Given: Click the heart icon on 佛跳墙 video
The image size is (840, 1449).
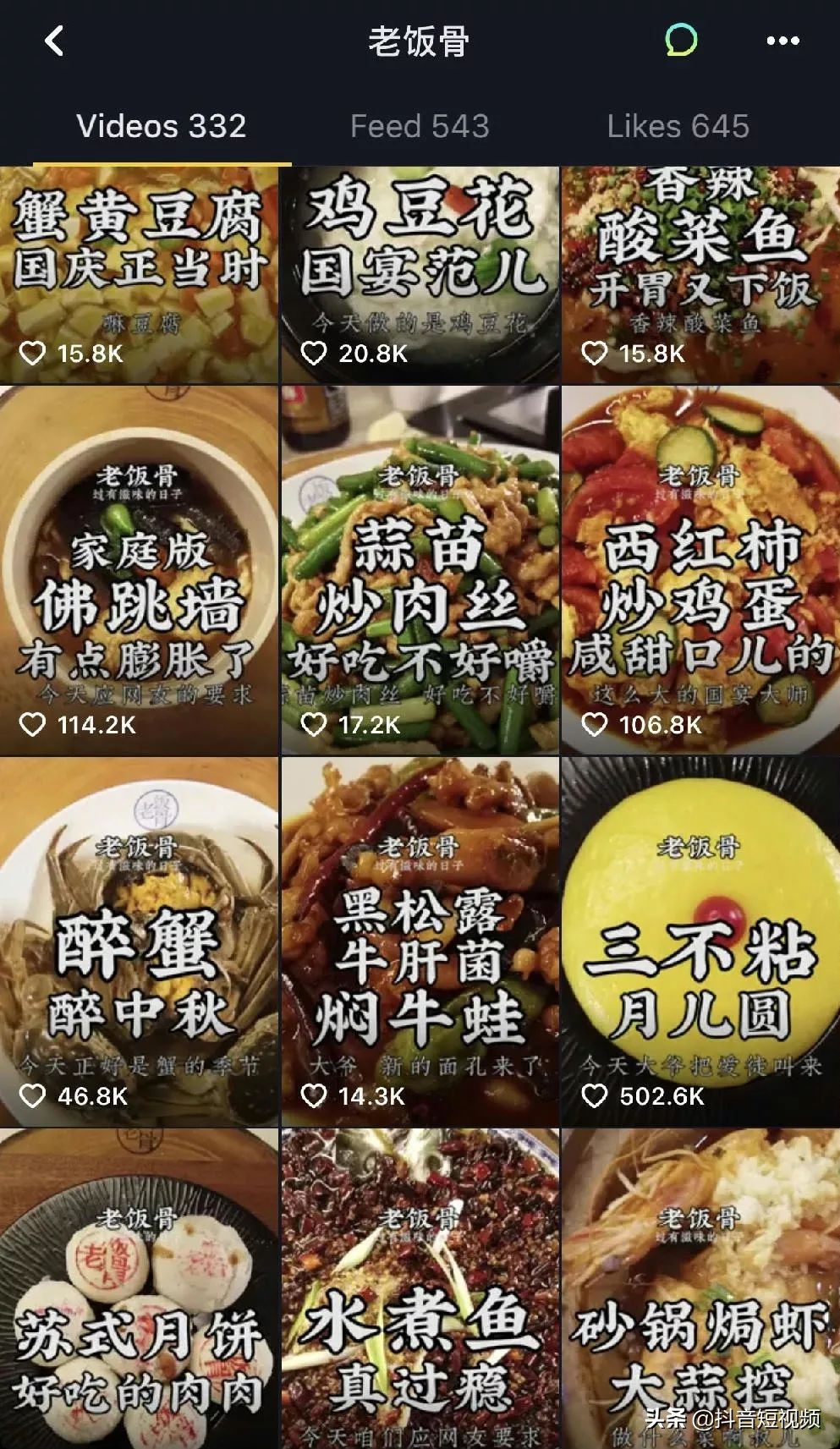Looking at the screenshot, I should [x=31, y=723].
